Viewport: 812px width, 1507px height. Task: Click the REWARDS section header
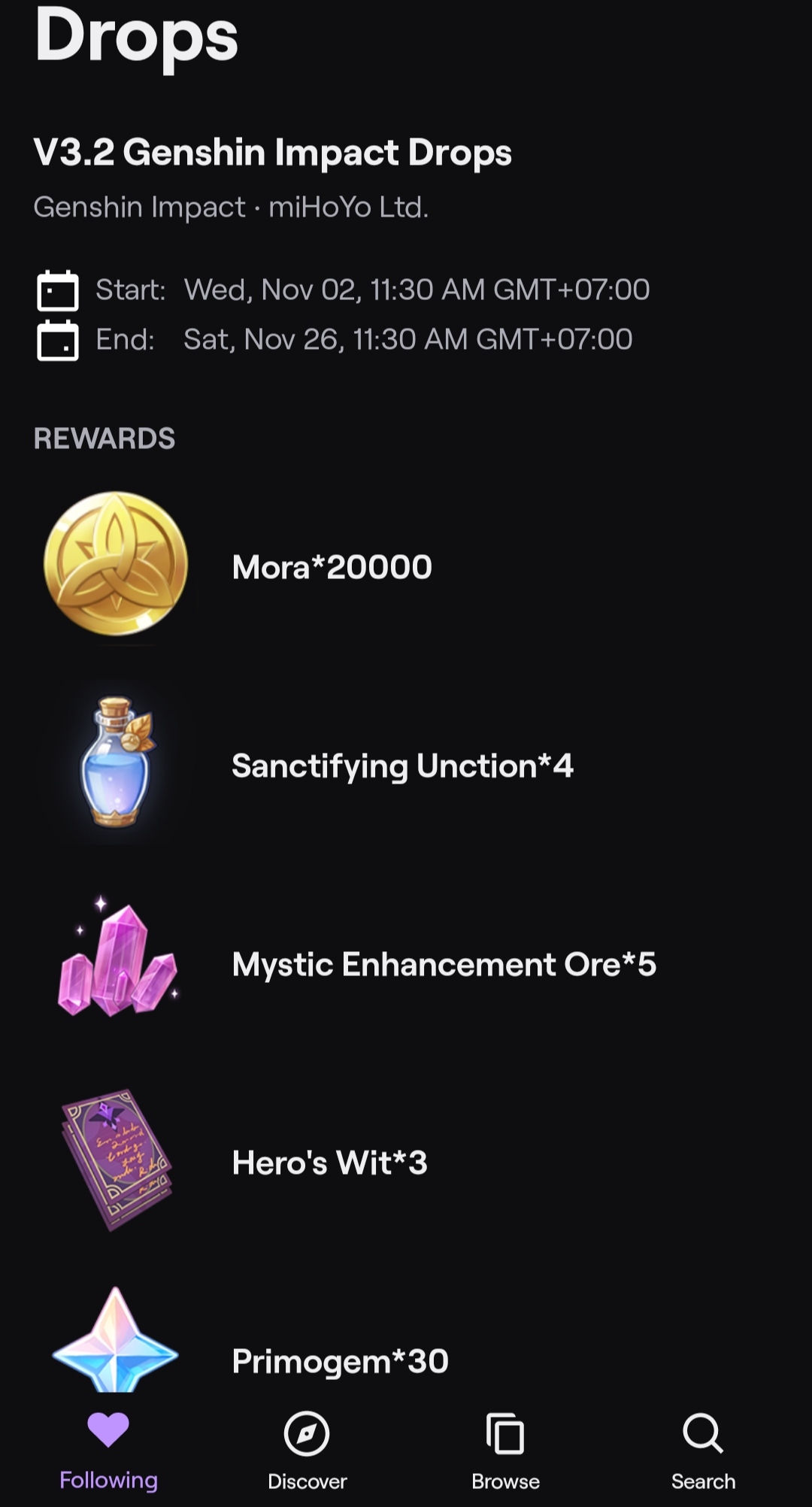pos(105,436)
